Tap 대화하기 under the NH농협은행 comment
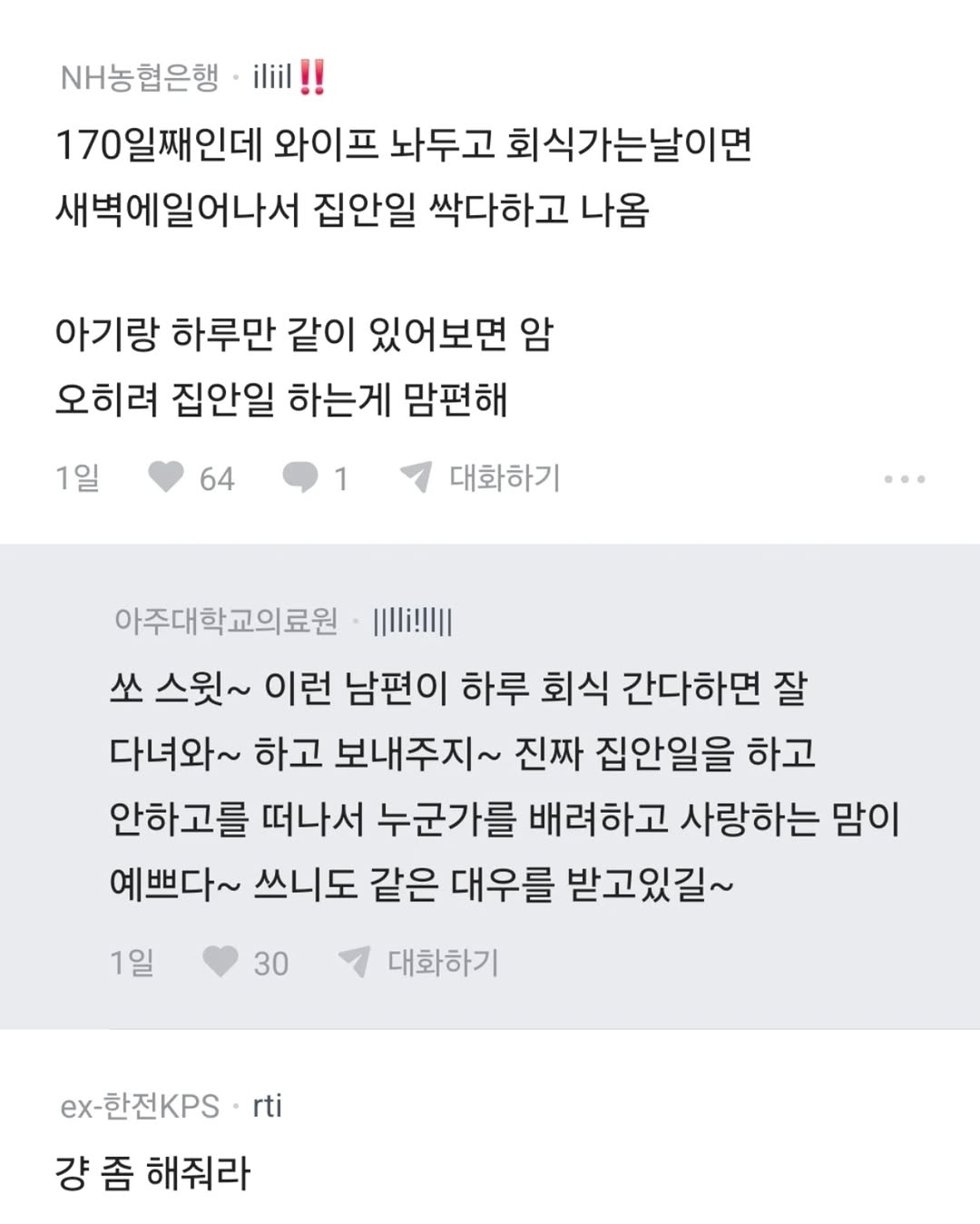 pos(481,477)
